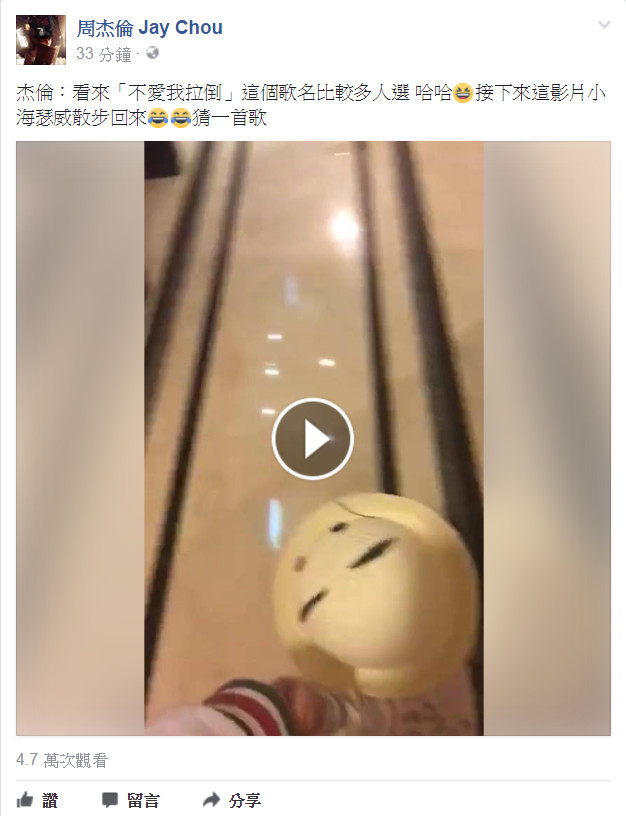Like the post with 讚 button

pyautogui.click(x=38, y=800)
